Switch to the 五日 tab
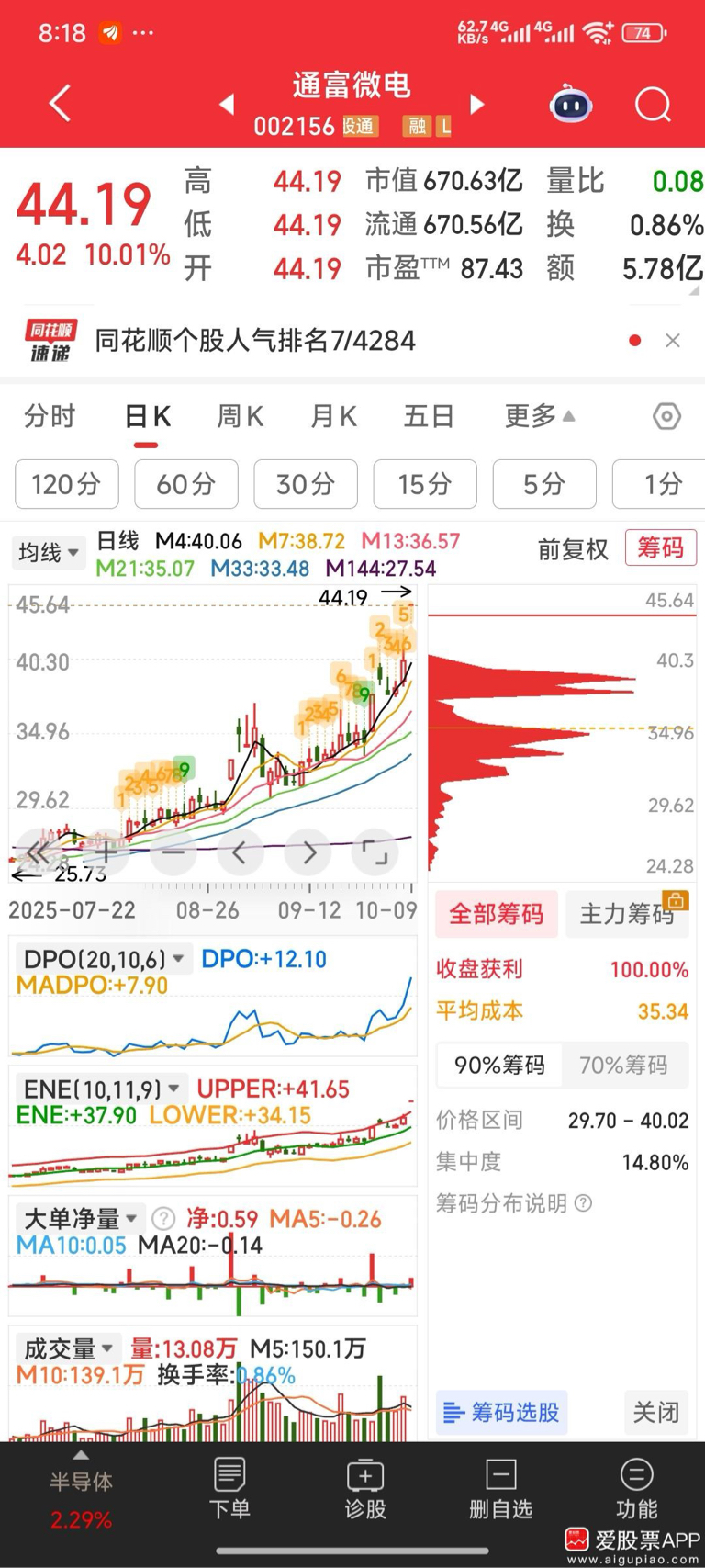The width and height of the screenshot is (705, 1568). coord(429,417)
